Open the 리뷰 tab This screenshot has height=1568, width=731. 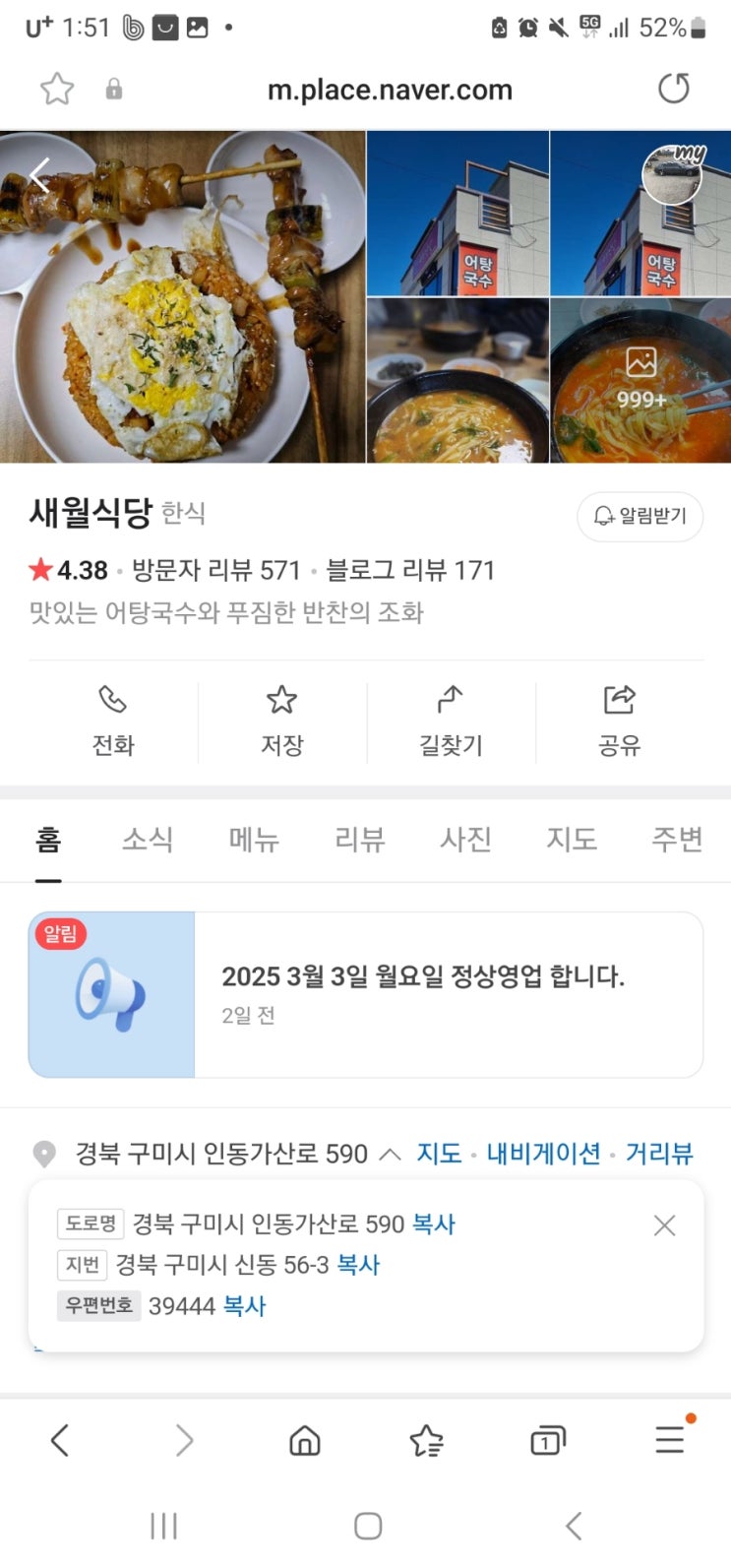(x=359, y=840)
